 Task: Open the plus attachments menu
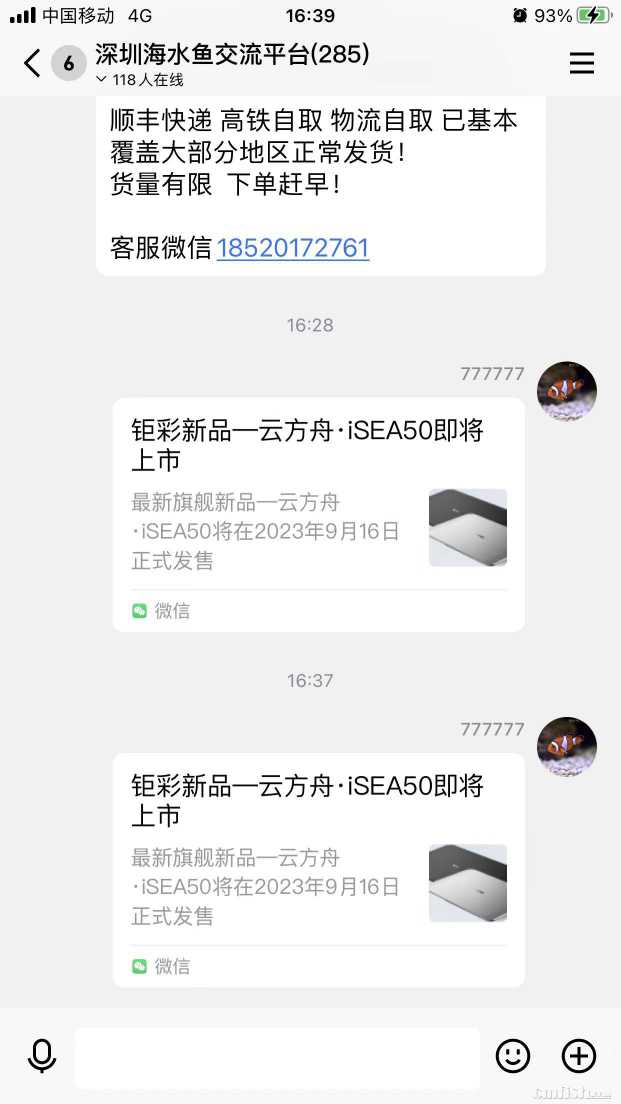(579, 1056)
